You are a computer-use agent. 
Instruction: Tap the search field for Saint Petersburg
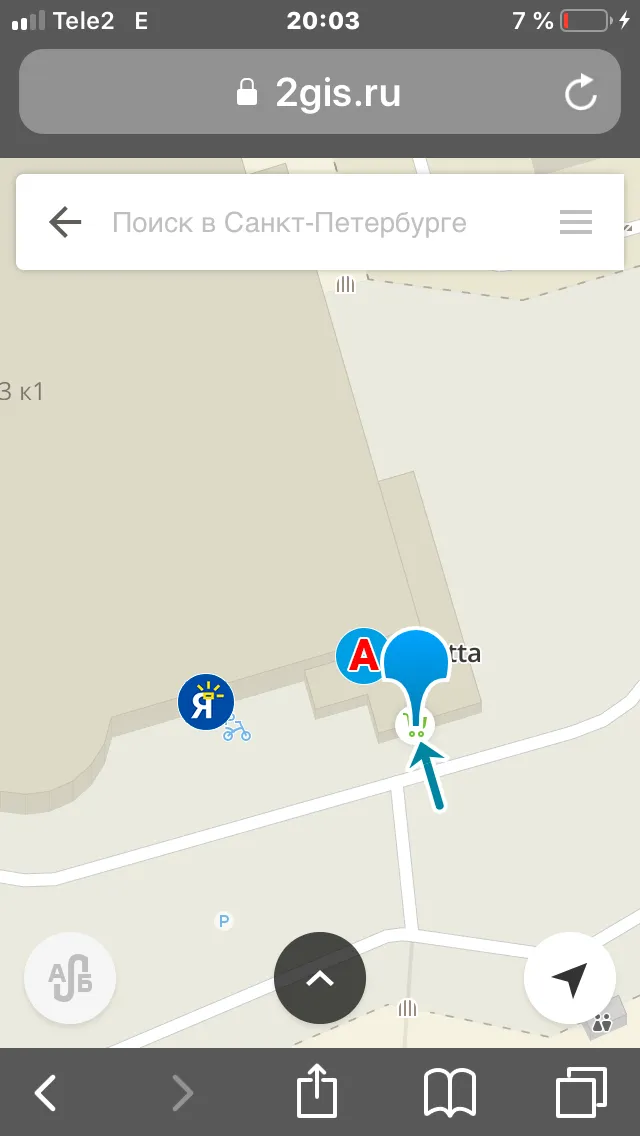[x=289, y=222]
